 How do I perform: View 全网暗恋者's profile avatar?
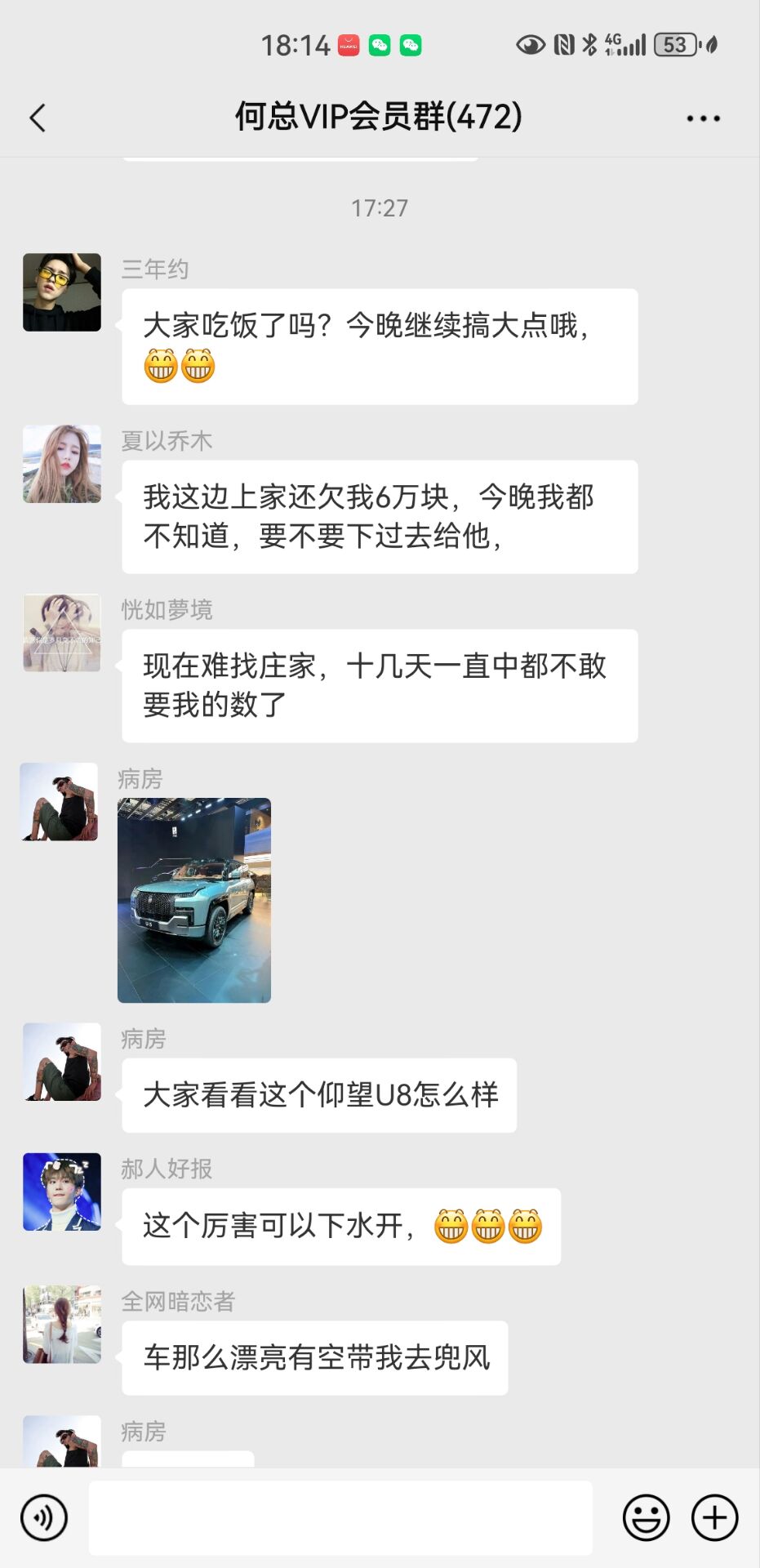coord(62,1324)
